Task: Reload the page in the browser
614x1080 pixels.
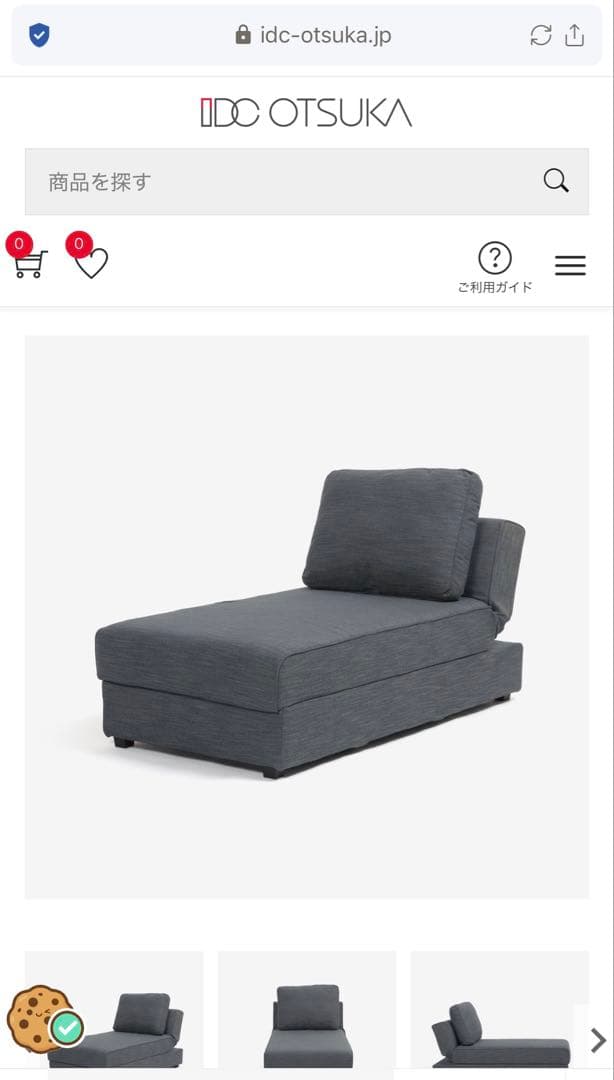Action: (541, 35)
